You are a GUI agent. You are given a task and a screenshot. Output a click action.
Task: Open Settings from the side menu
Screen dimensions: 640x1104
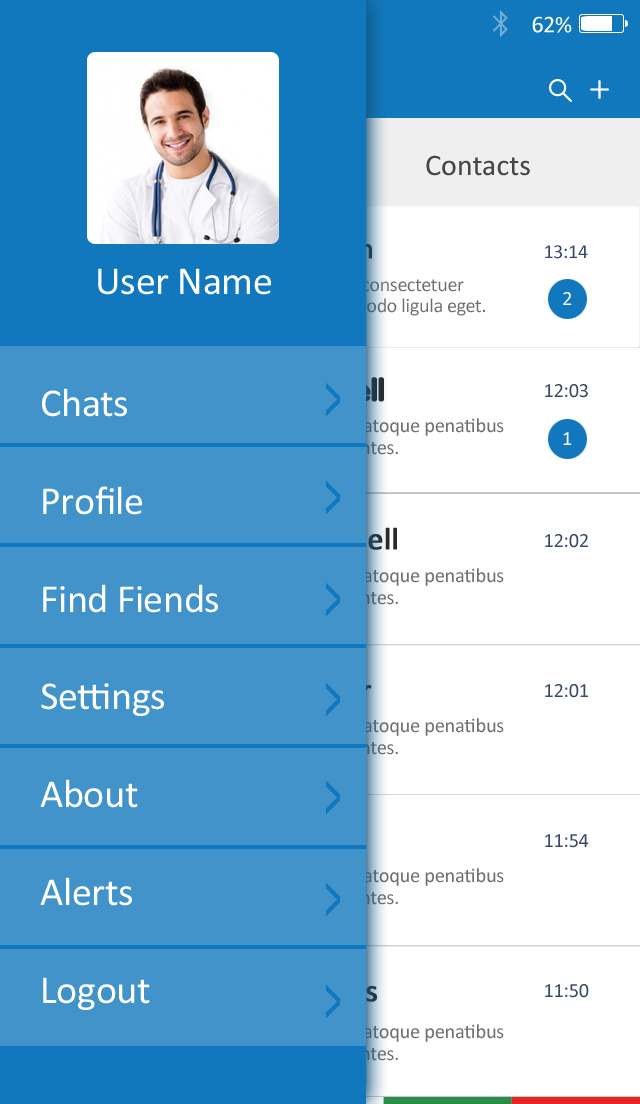(x=183, y=696)
